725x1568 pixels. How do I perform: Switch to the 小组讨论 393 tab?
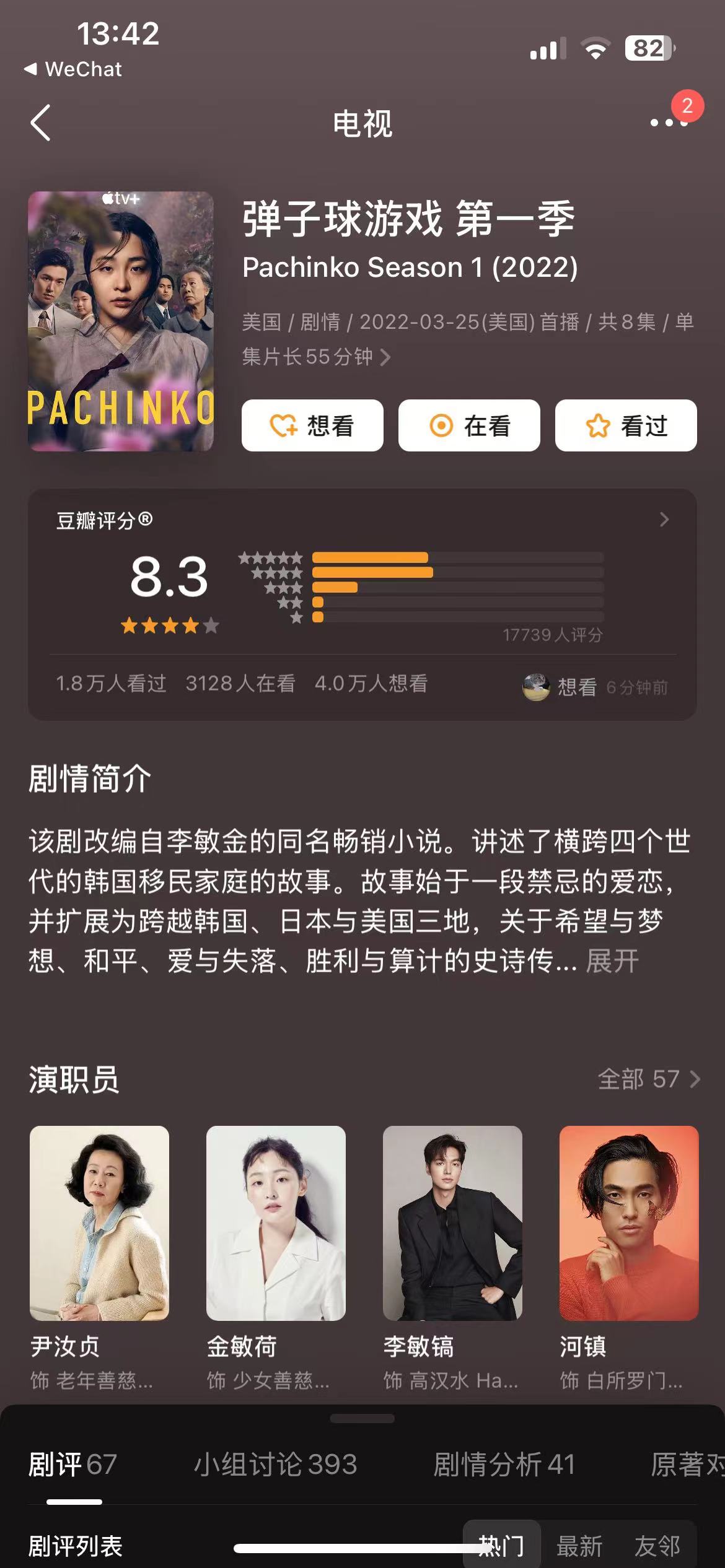coord(276,1465)
